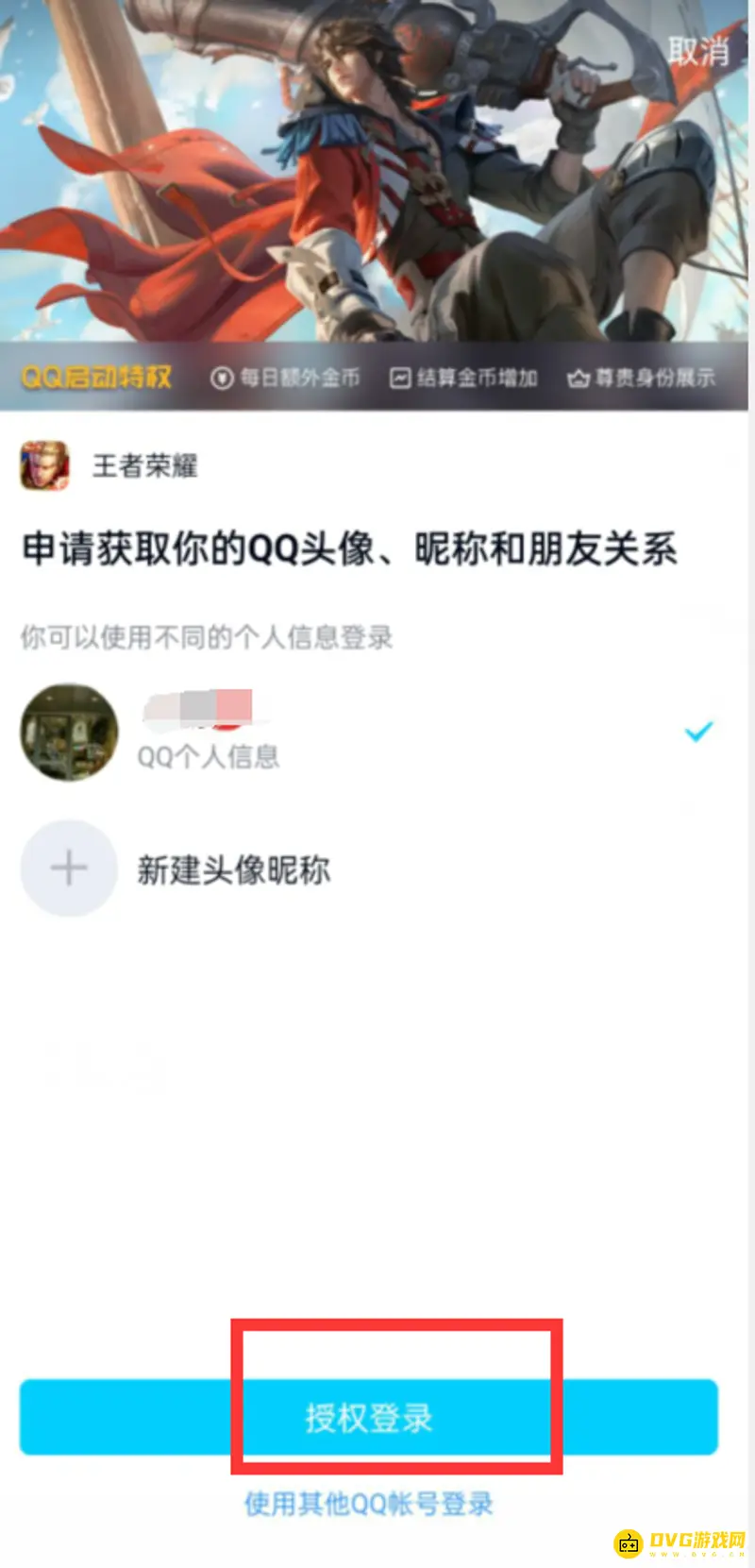The width and height of the screenshot is (755, 1568).
Task: Tap the plus icon to add a new profile
Action: pos(68,868)
